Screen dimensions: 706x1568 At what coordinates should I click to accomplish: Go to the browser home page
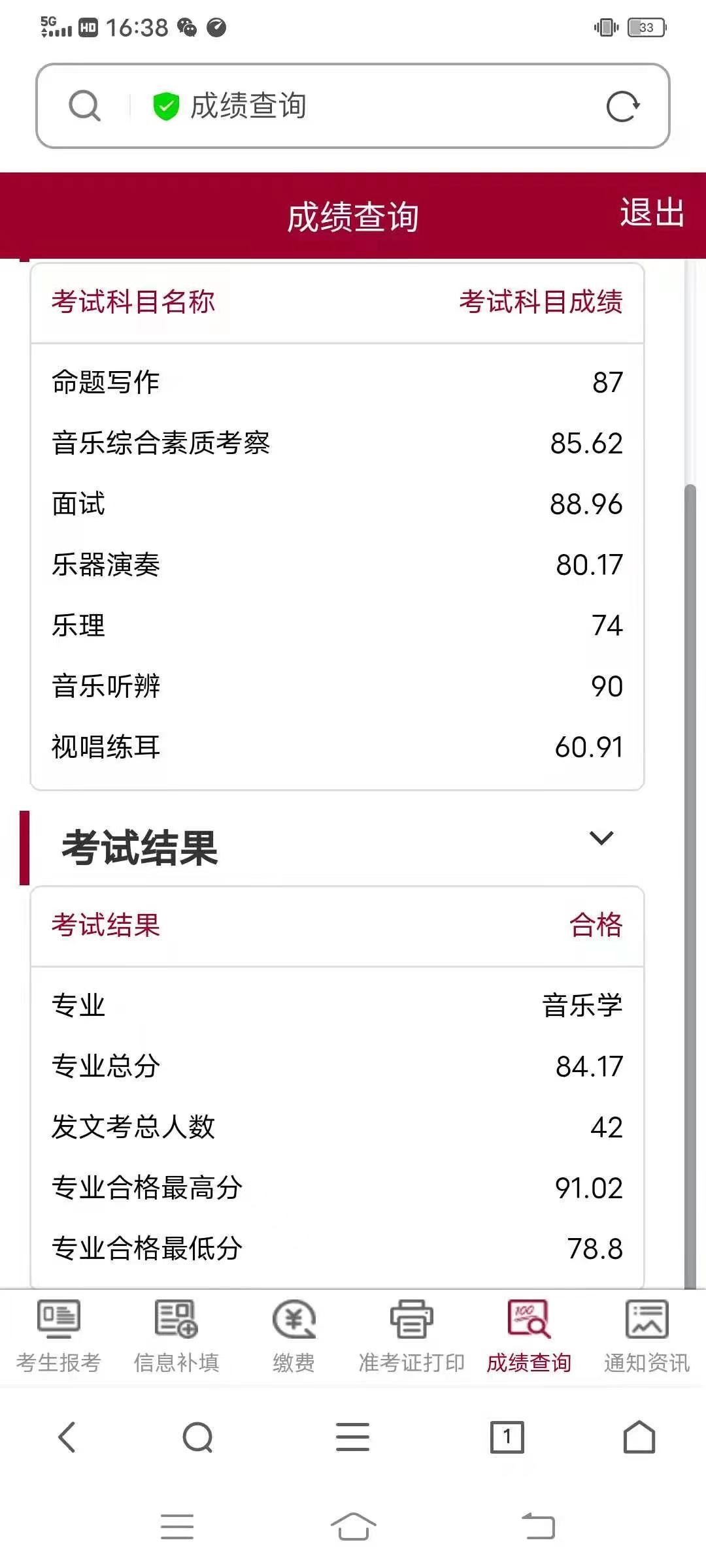639,1437
